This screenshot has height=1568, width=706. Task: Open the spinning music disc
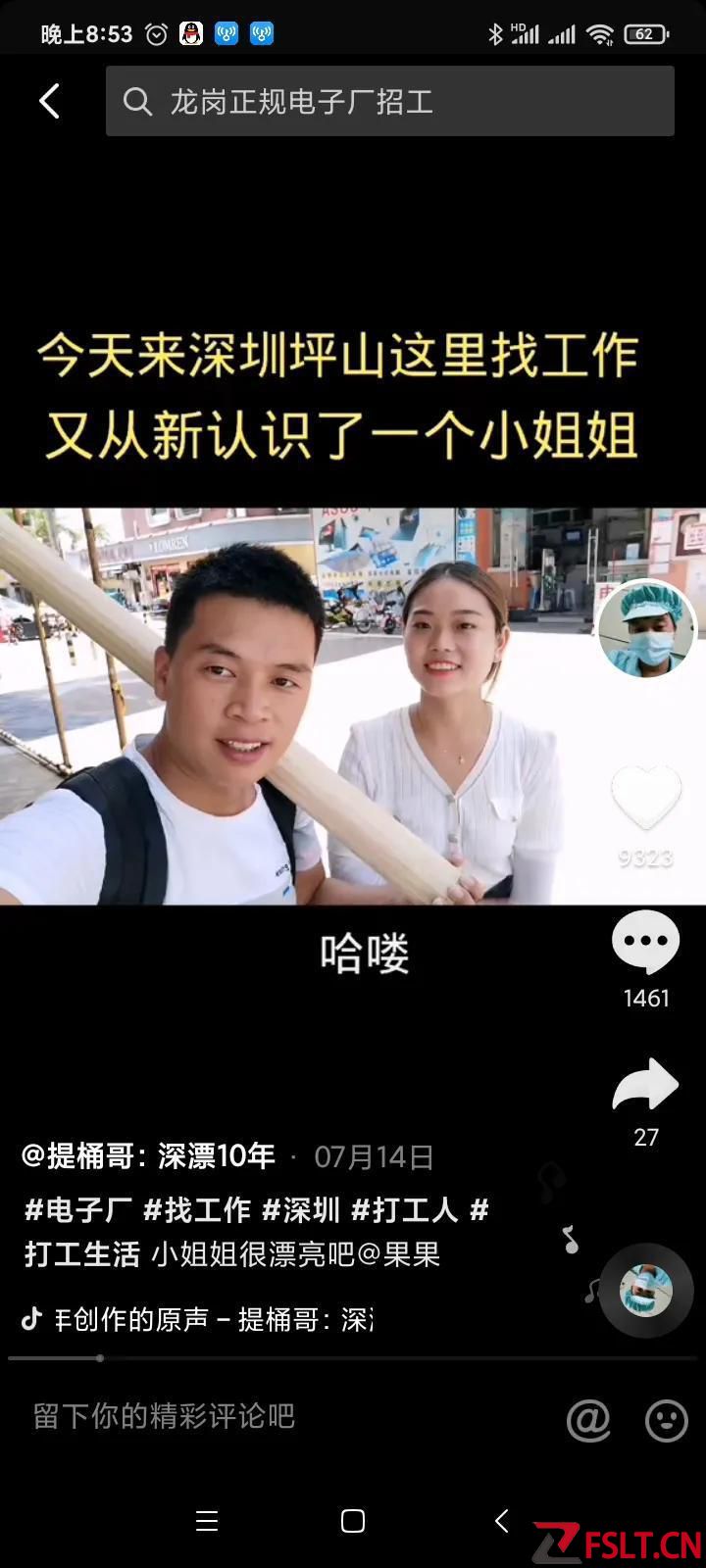(646, 1290)
